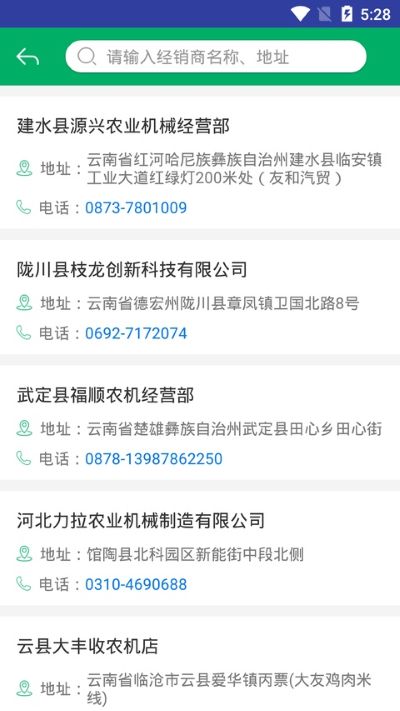
Task: Call 河北力拉 at 0310-4690688
Action: [x=136, y=584]
